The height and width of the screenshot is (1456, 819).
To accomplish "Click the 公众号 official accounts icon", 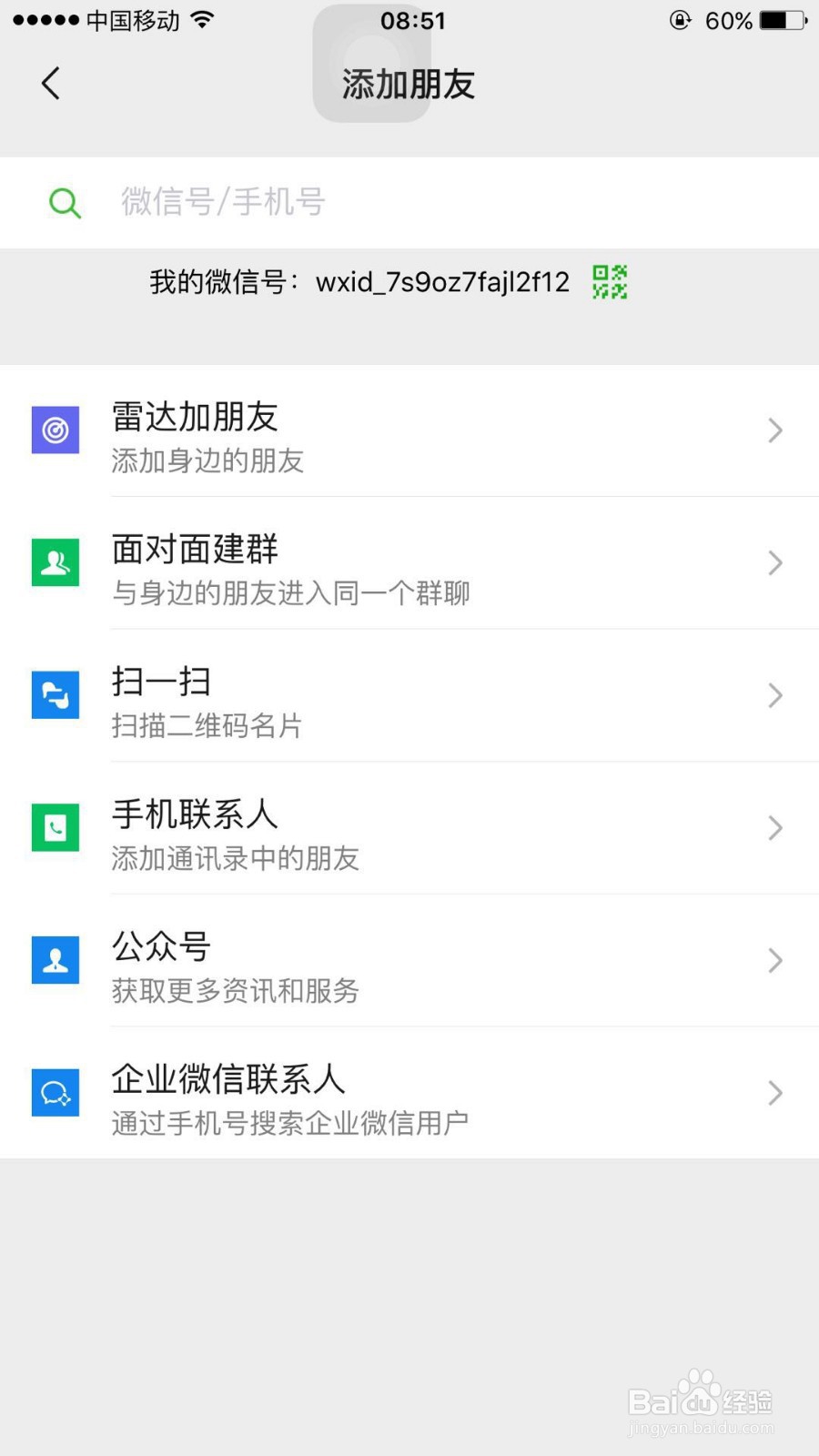I will [x=55, y=960].
